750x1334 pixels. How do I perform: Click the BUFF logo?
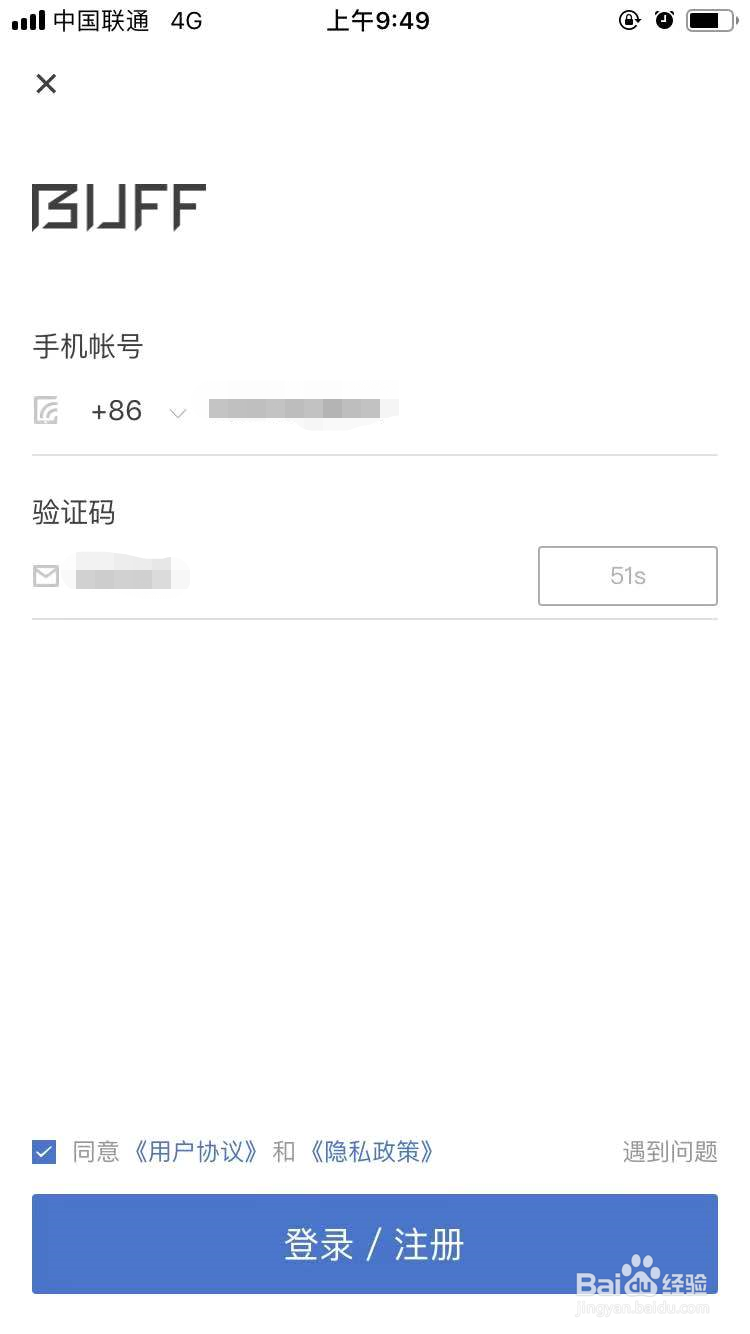(x=118, y=207)
